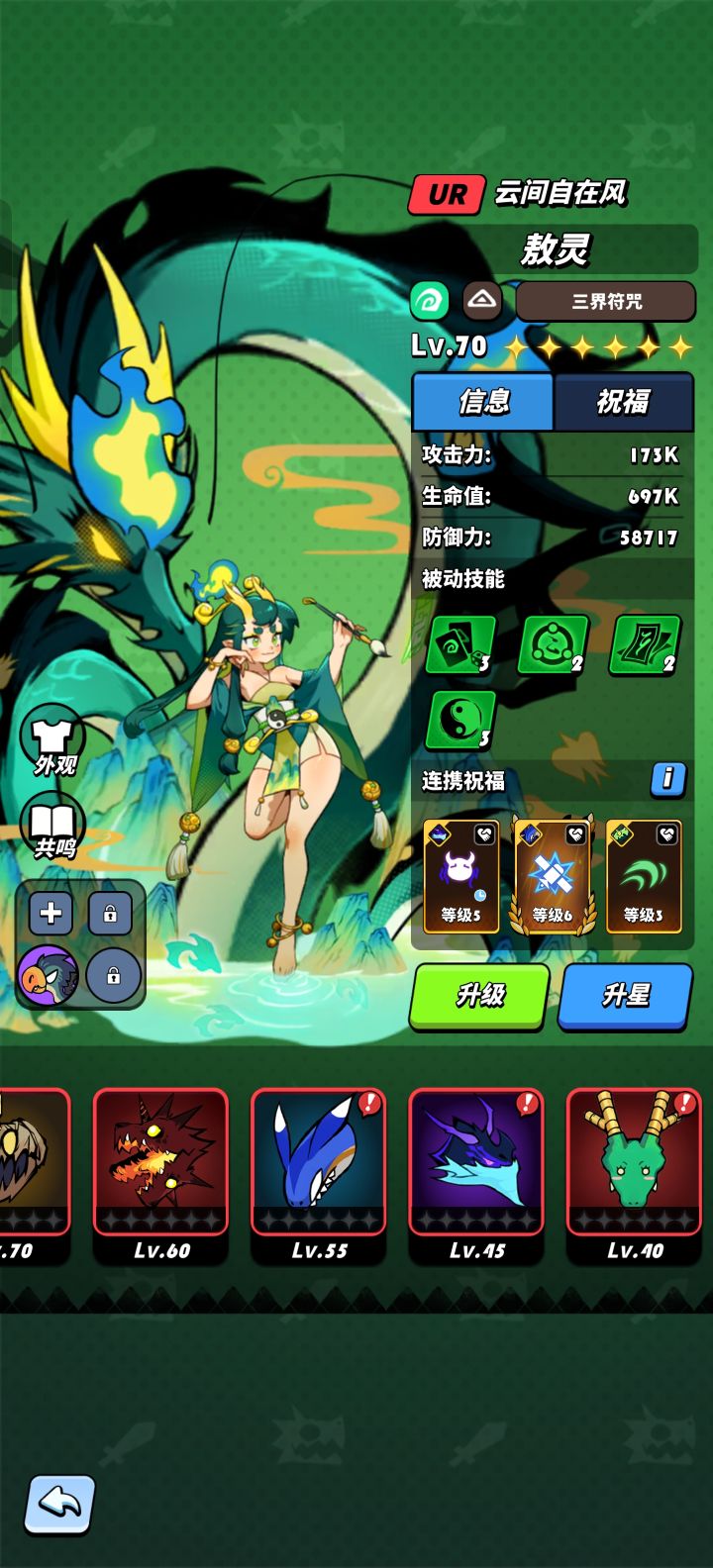The height and width of the screenshot is (1568, 713).
Task: Select the green wind element icon
Action: coord(428,300)
